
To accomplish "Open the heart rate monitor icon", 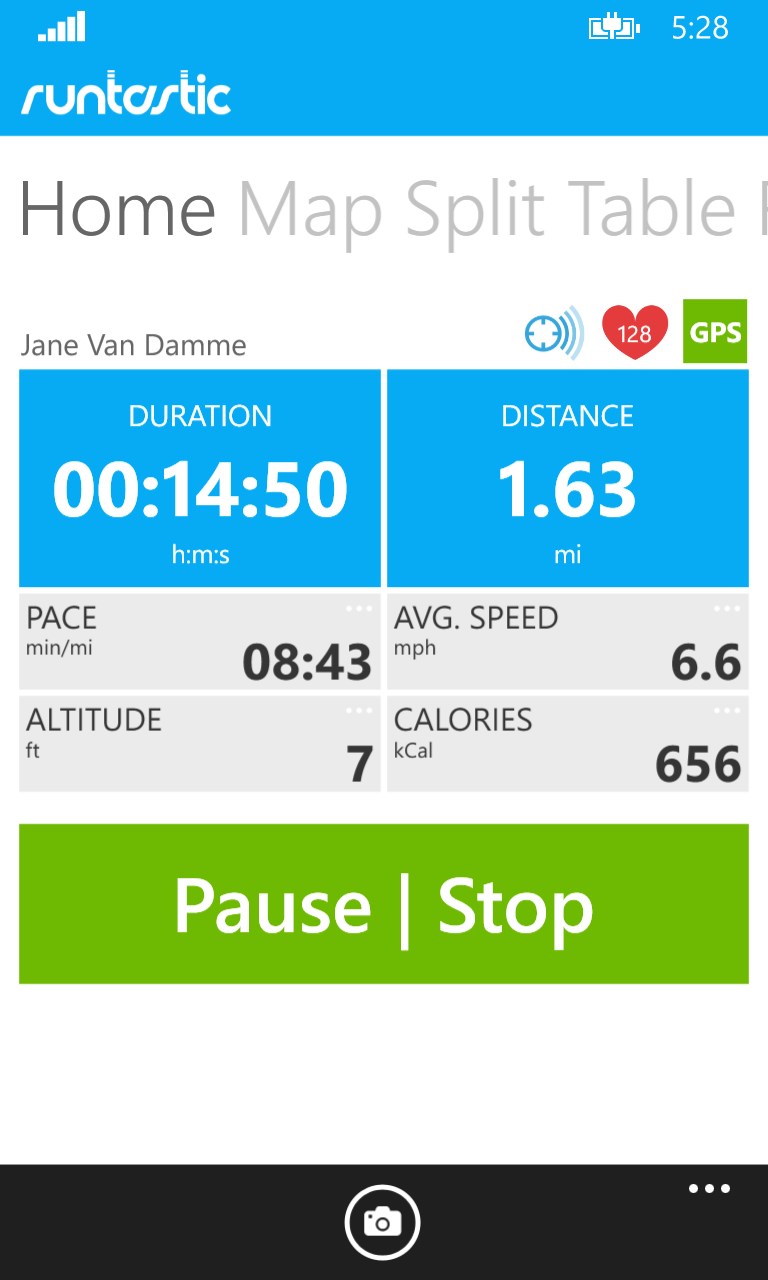I will pyautogui.click(x=634, y=332).
